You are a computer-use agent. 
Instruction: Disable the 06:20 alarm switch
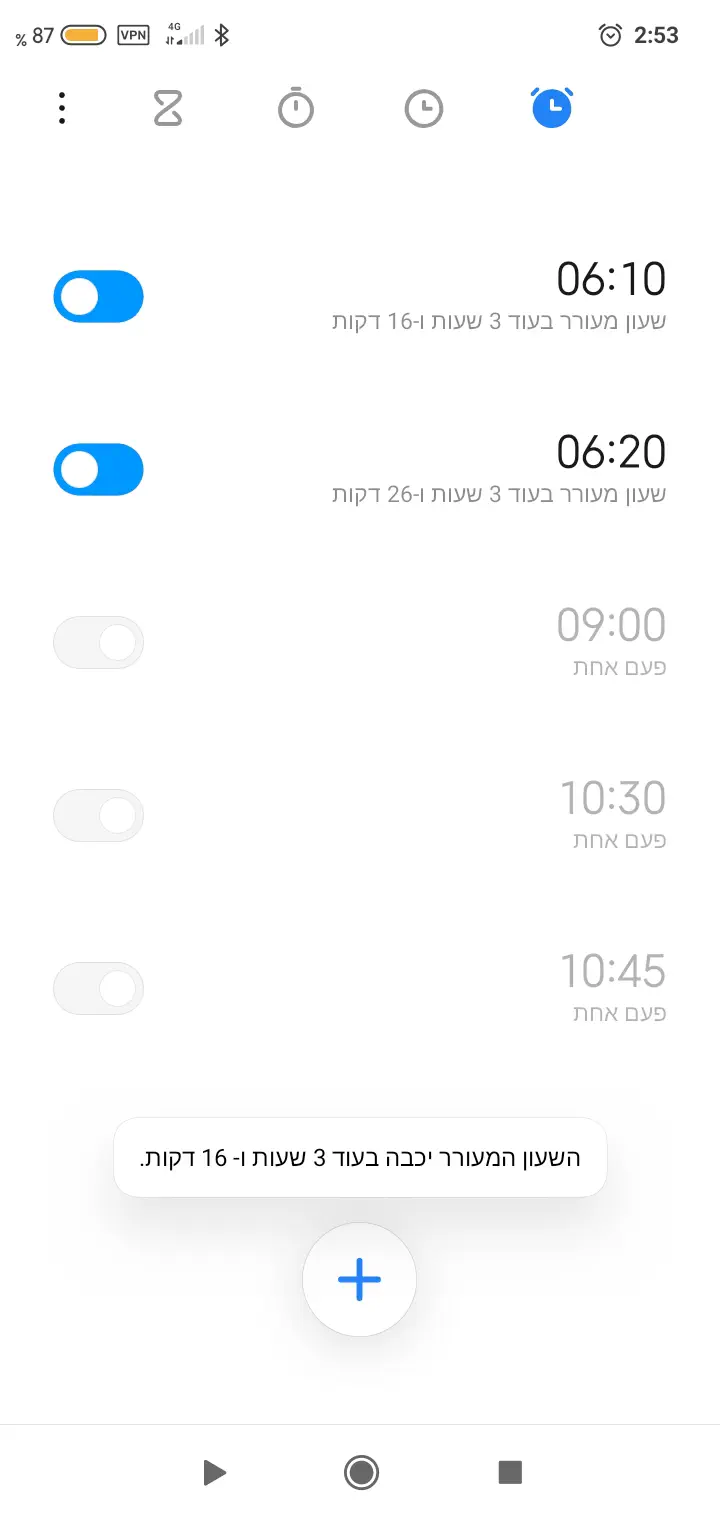tap(98, 470)
